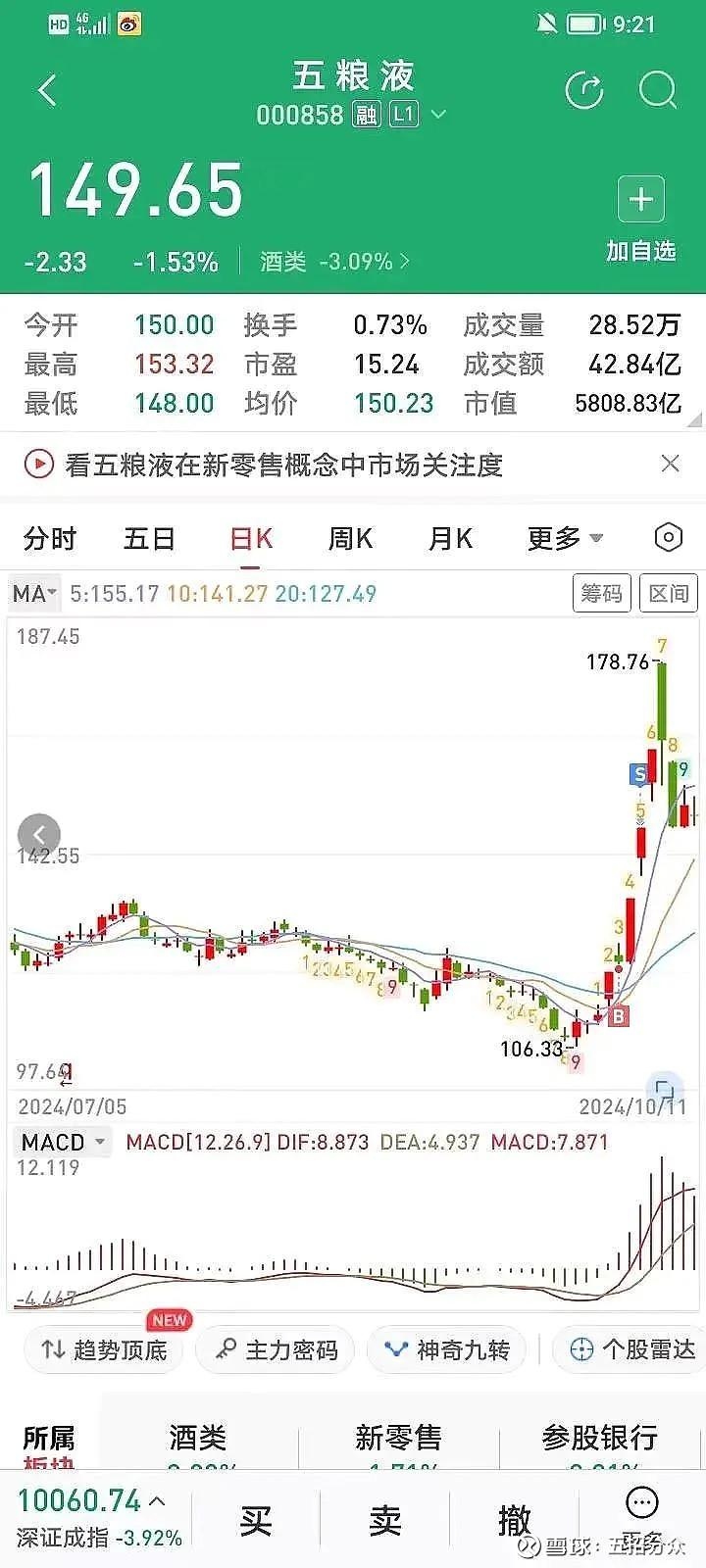This screenshot has width=706, height=1568.
Task: Expand the 更多 chart options
Action: click(565, 538)
